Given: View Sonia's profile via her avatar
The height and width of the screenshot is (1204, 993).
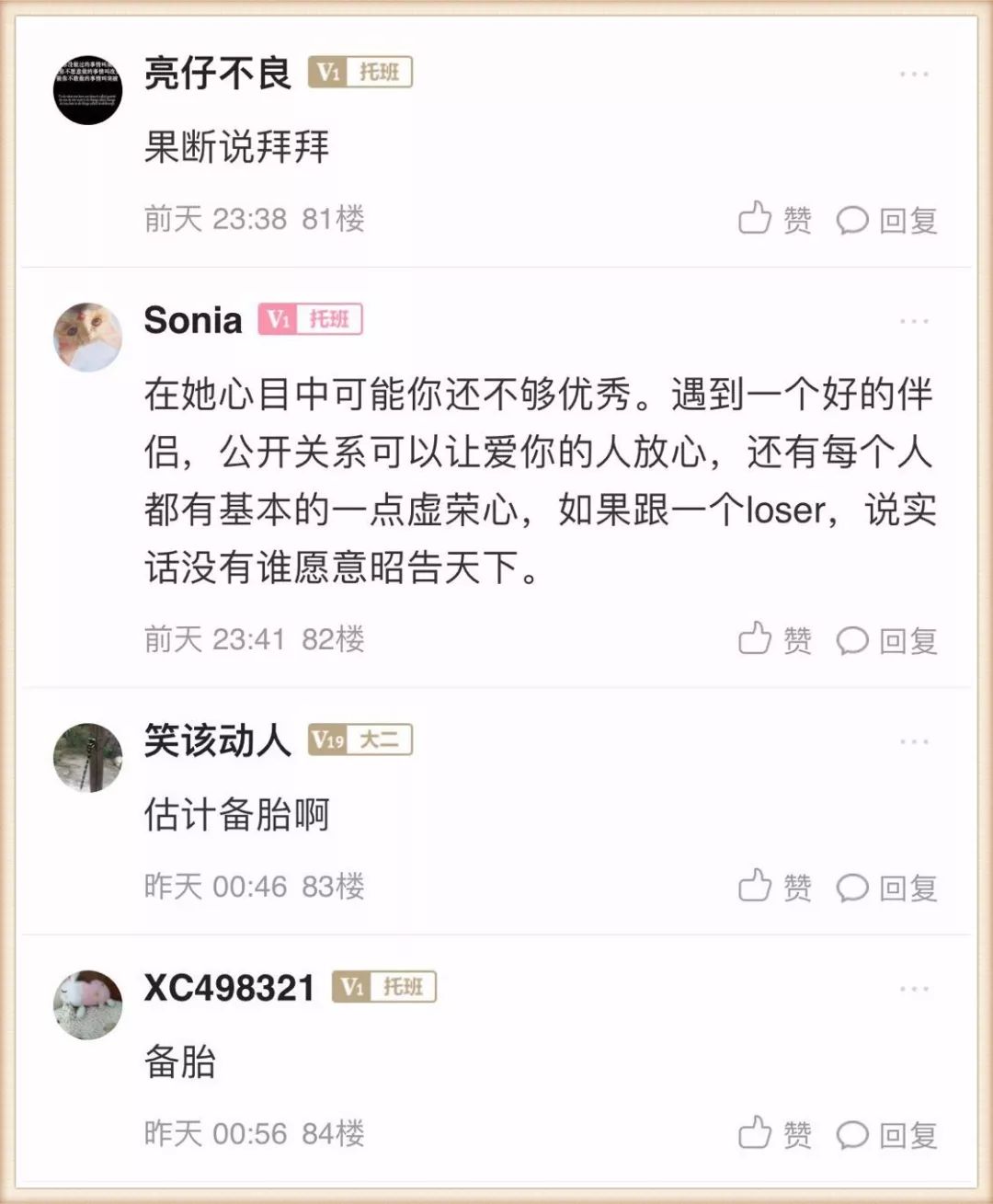Looking at the screenshot, I should point(87,337).
